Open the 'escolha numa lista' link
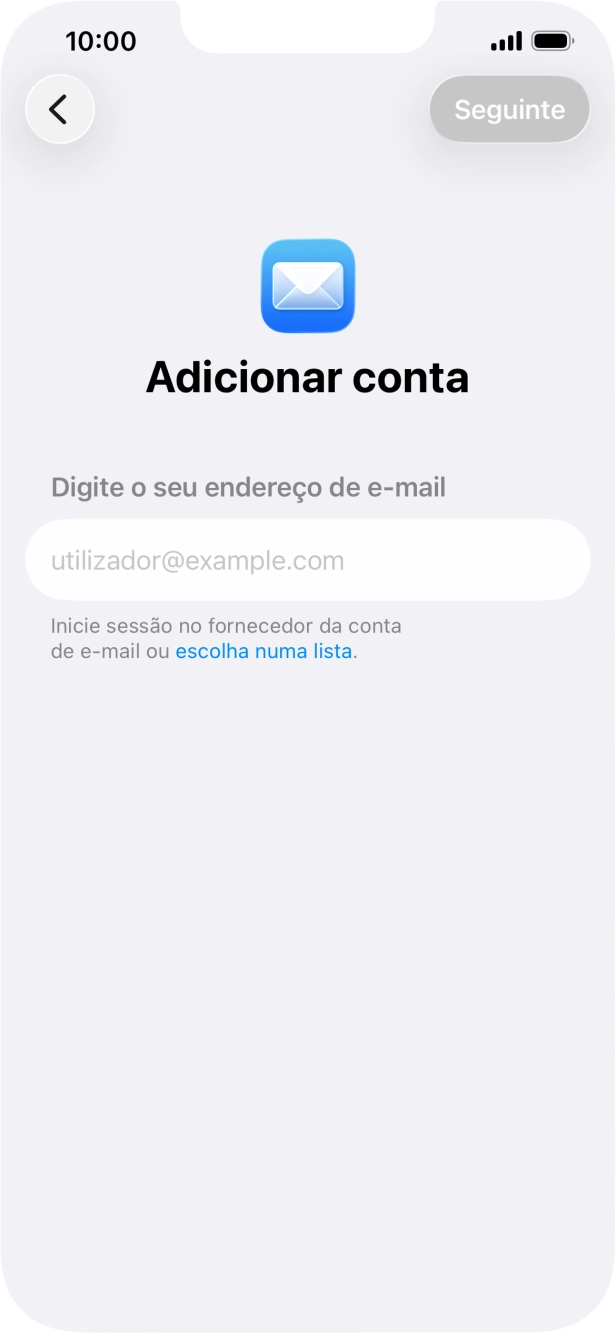Image resolution: width=616 pixels, height=1333 pixels. point(264,651)
